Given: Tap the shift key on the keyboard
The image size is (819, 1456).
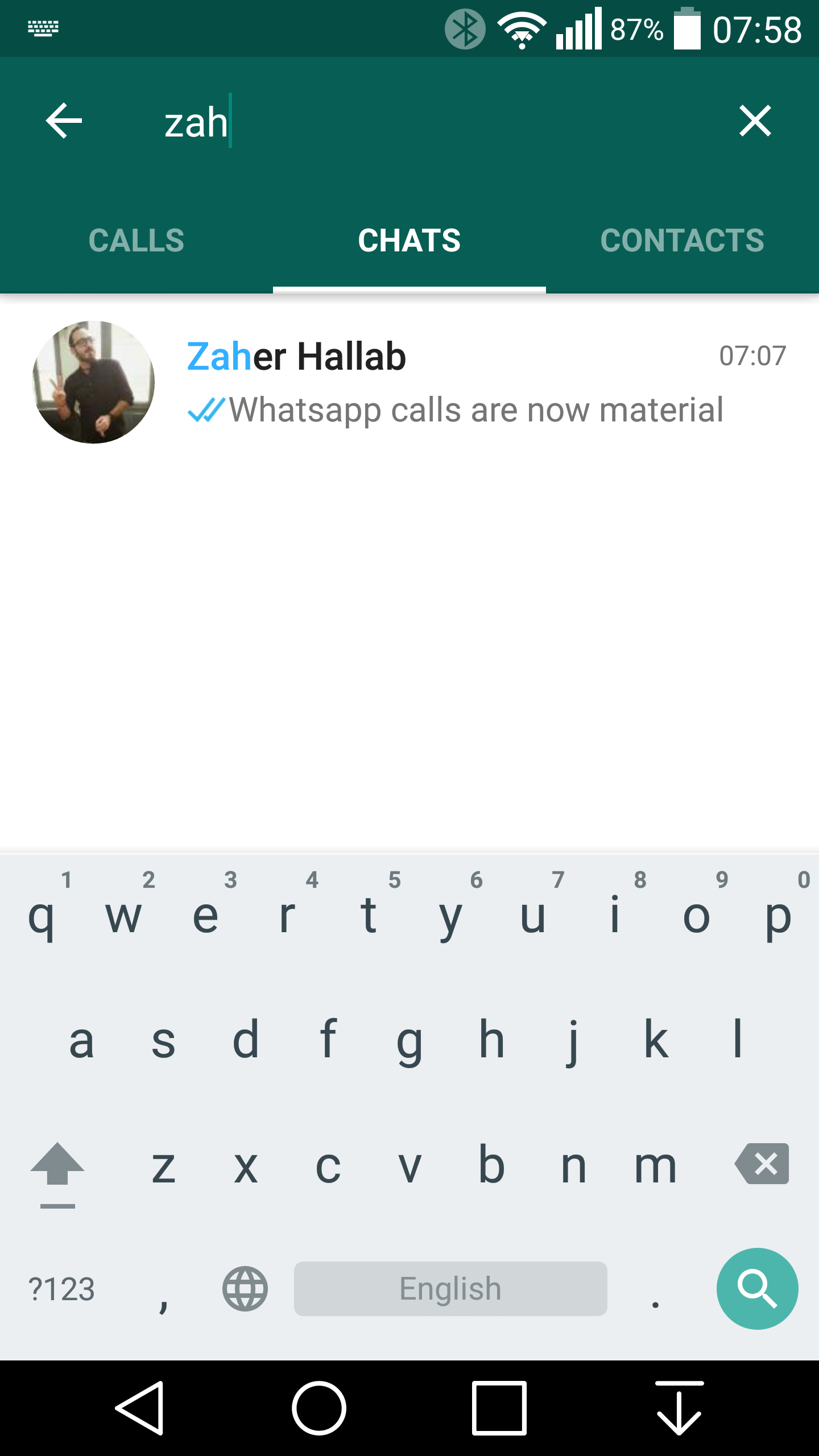Looking at the screenshot, I should [x=57, y=1166].
